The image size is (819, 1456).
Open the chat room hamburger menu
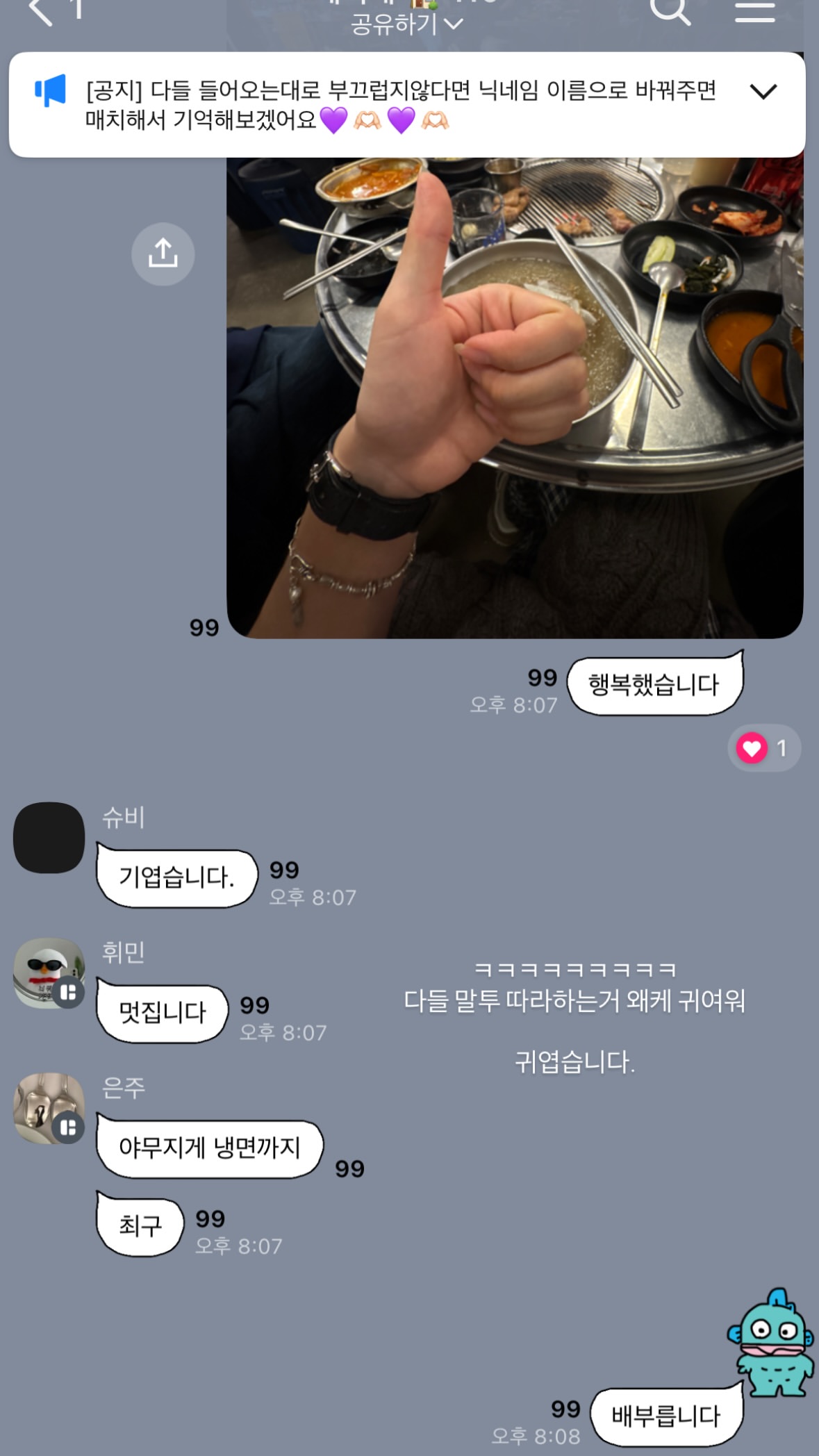tap(755, 10)
